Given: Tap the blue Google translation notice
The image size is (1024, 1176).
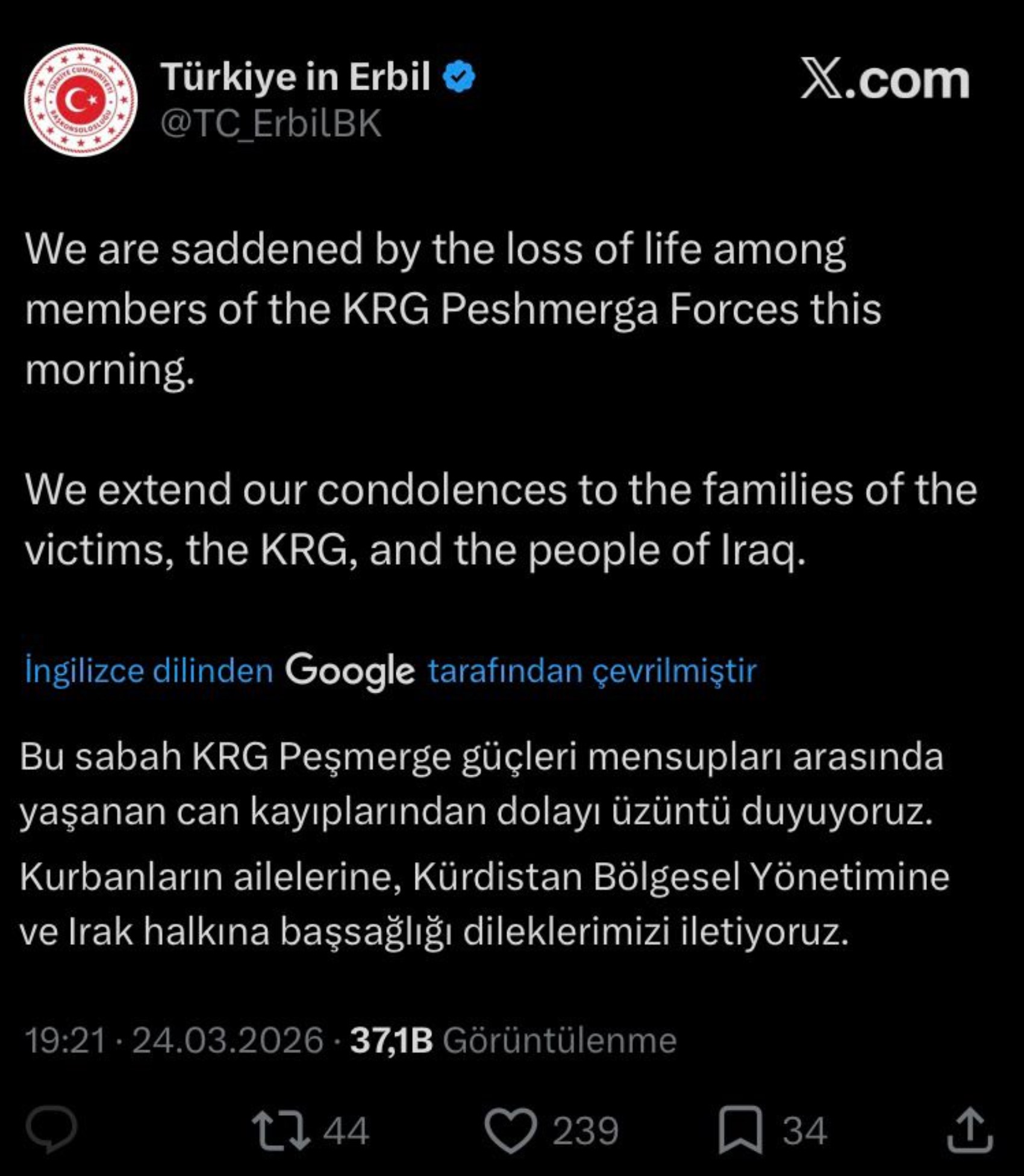Looking at the screenshot, I should click(x=390, y=671).
